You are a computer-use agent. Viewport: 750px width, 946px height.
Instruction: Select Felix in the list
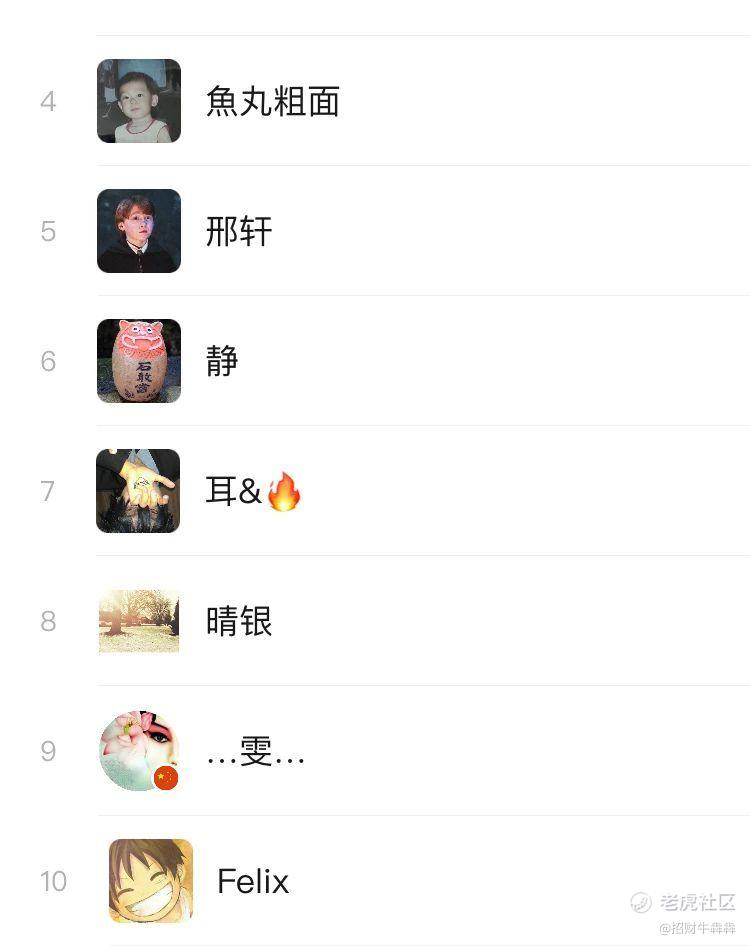coord(253,881)
